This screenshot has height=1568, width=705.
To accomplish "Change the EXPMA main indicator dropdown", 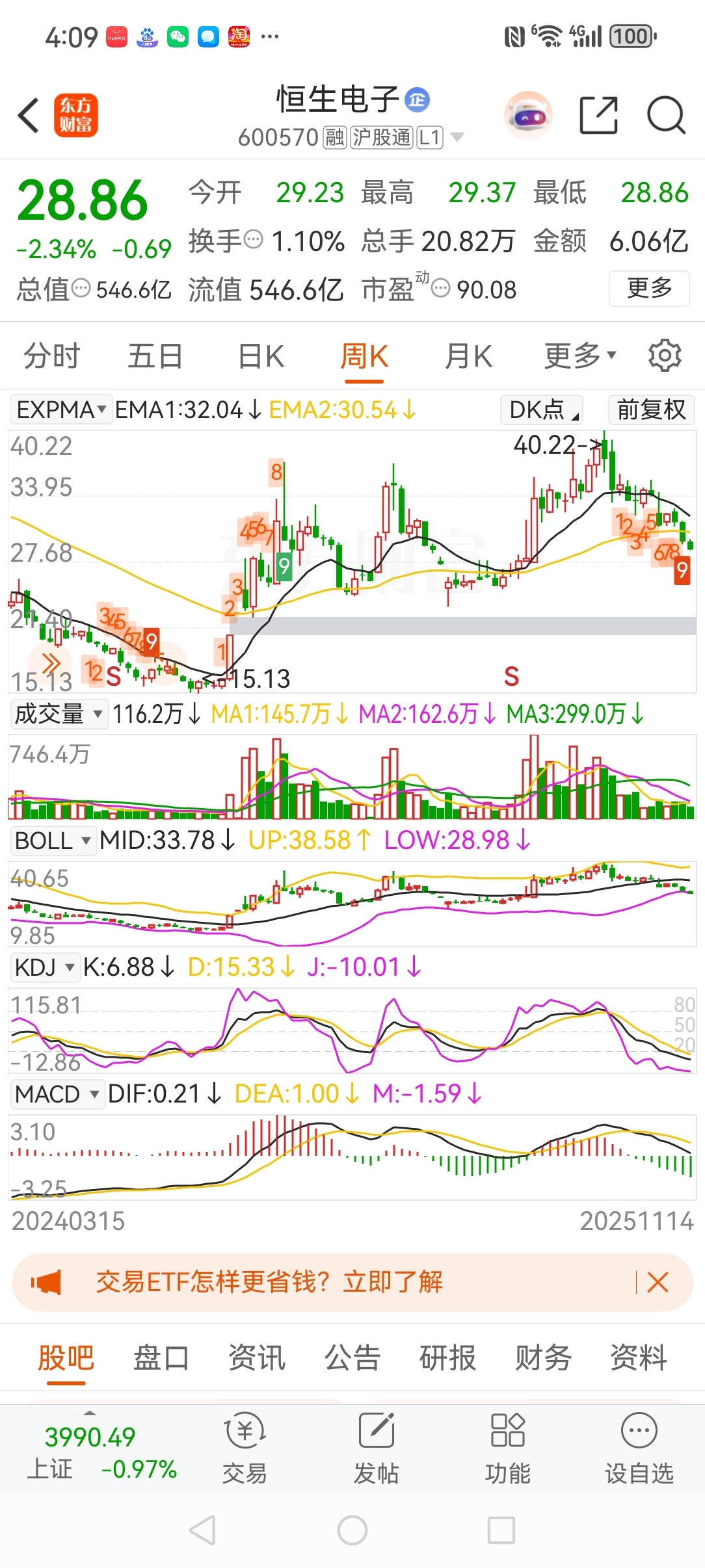I will click(x=61, y=410).
